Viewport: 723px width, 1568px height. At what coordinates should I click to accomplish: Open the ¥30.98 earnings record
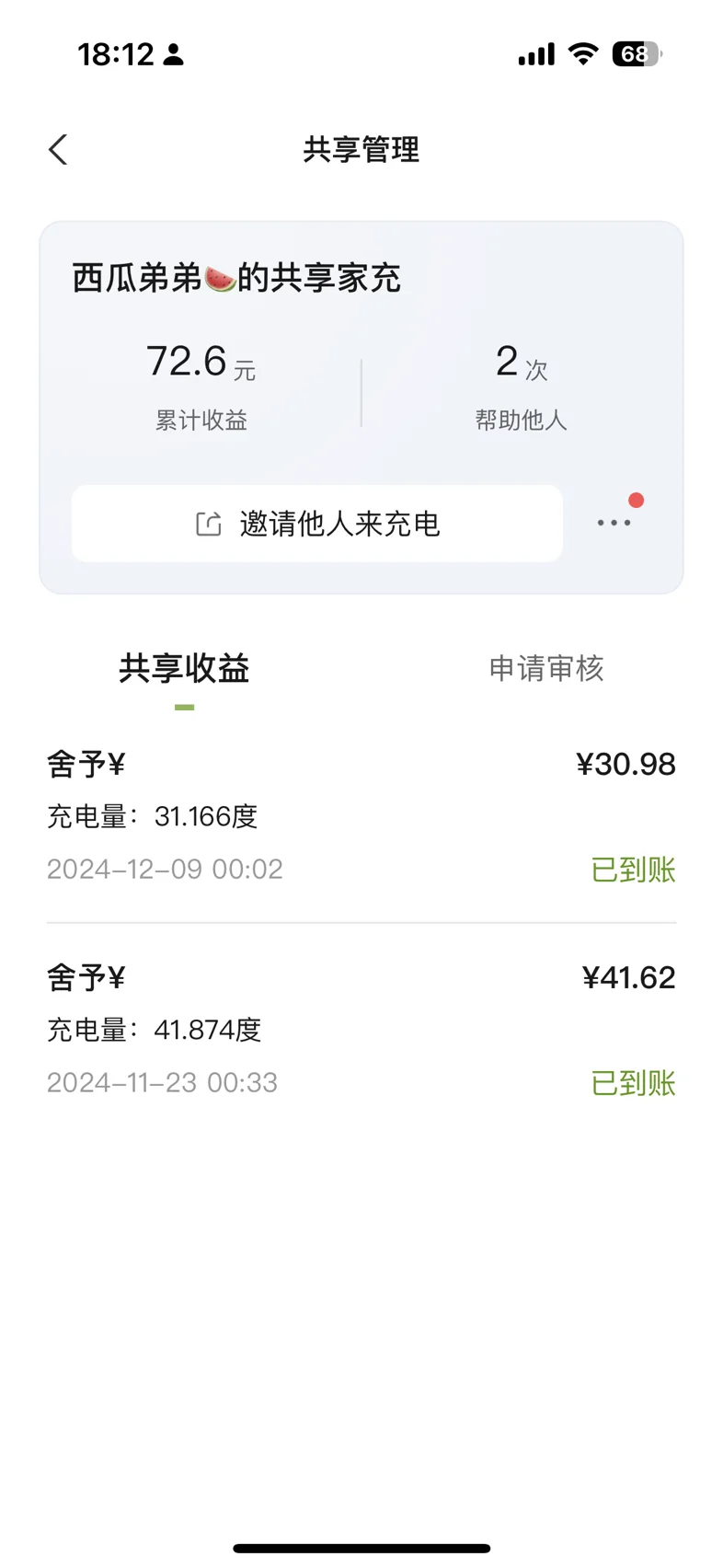[361, 816]
